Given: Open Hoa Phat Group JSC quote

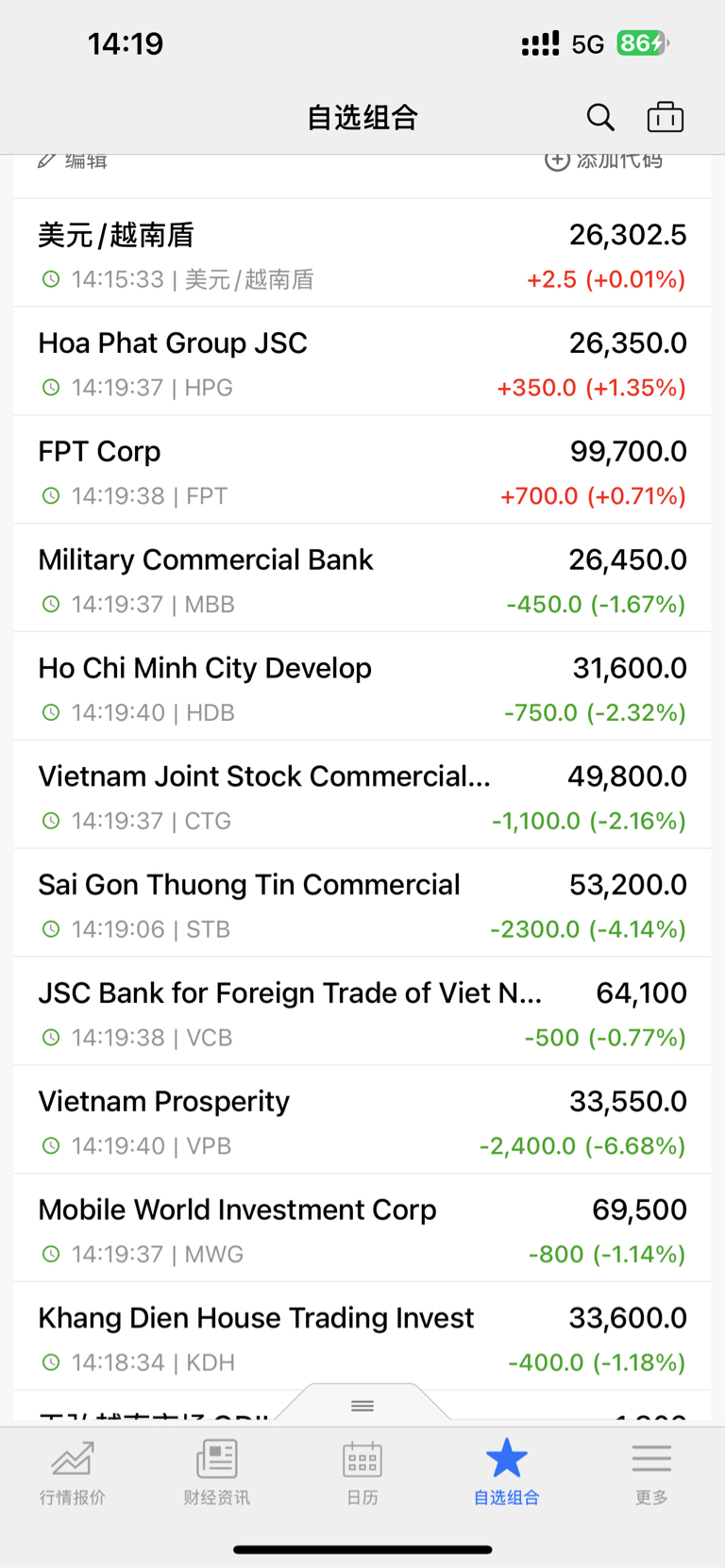Looking at the screenshot, I should [362, 361].
